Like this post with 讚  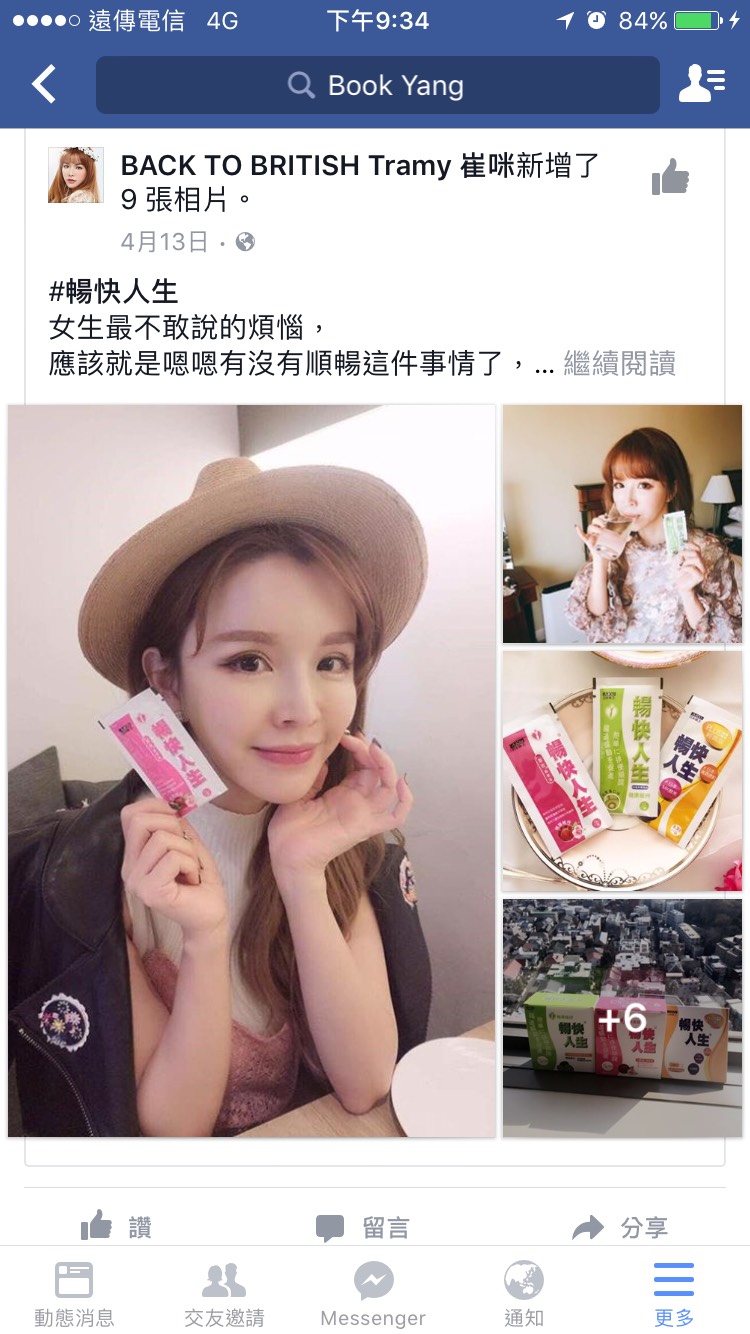[x=116, y=1227]
